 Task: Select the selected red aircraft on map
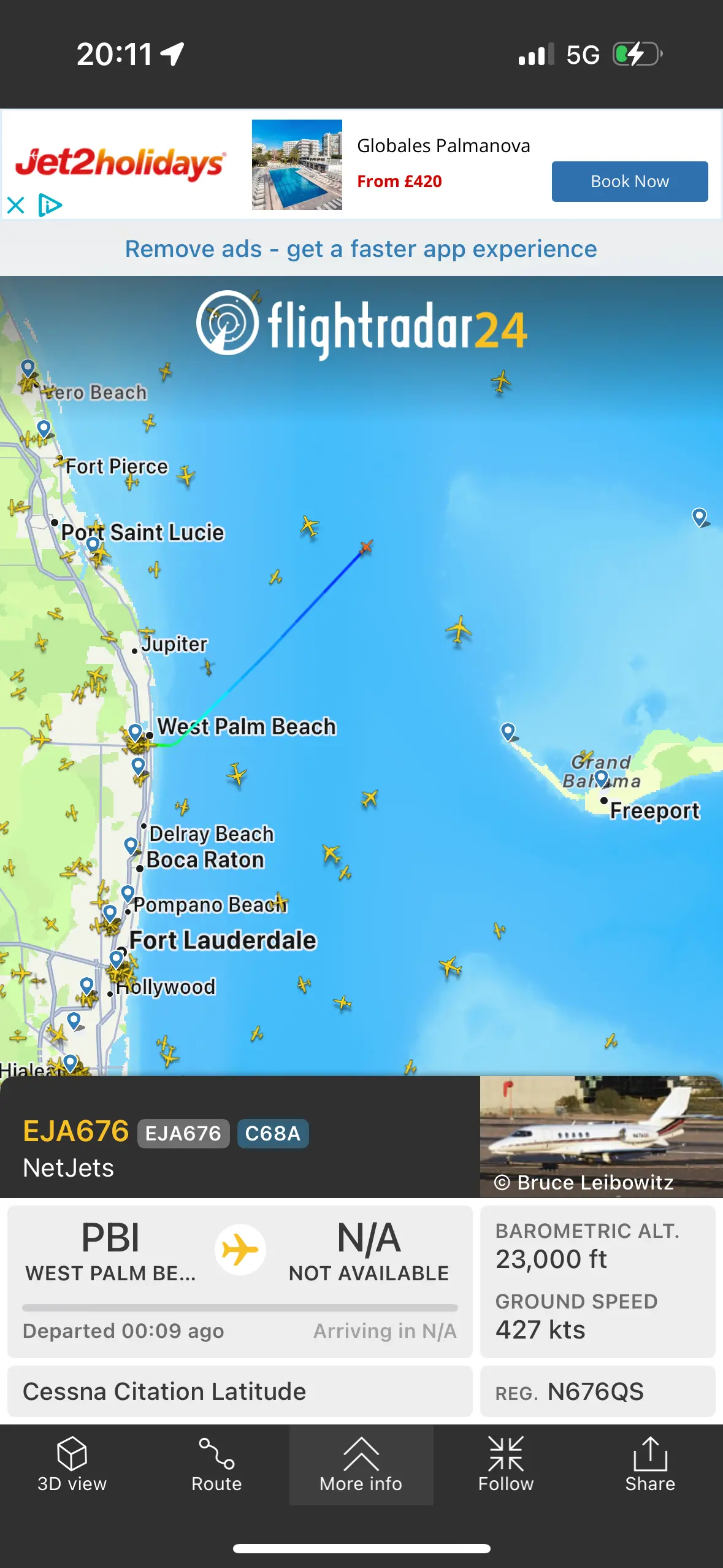pyautogui.click(x=366, y=547)
